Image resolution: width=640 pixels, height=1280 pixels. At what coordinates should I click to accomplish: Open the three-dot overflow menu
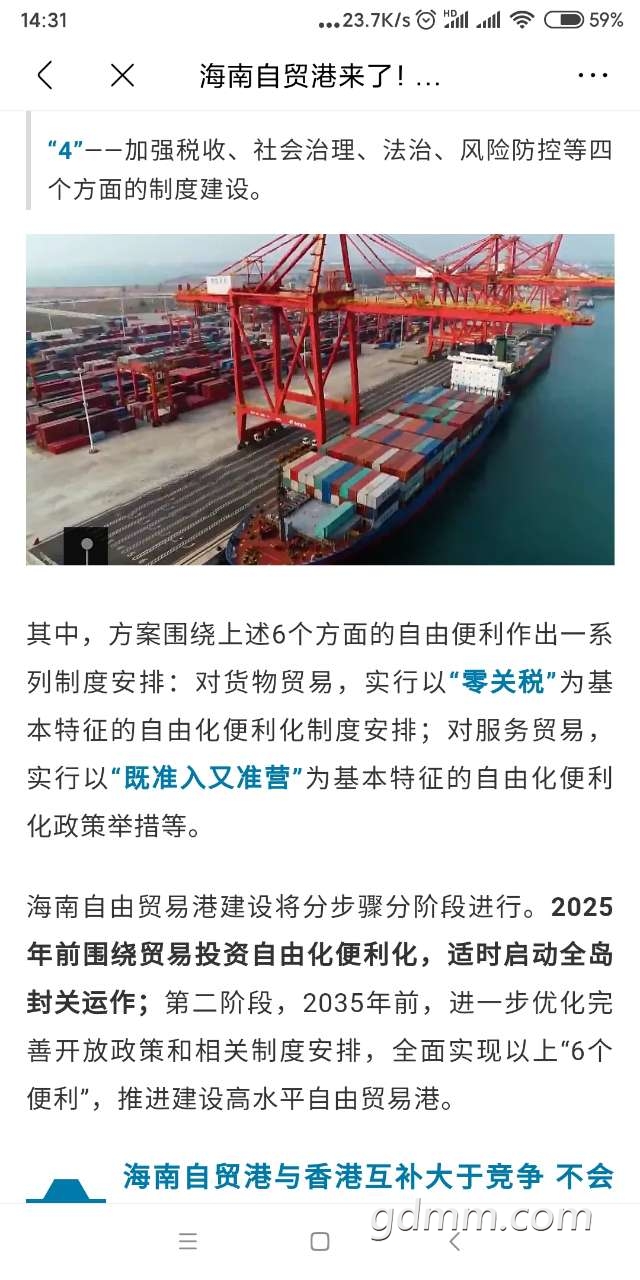pos(593,75)
